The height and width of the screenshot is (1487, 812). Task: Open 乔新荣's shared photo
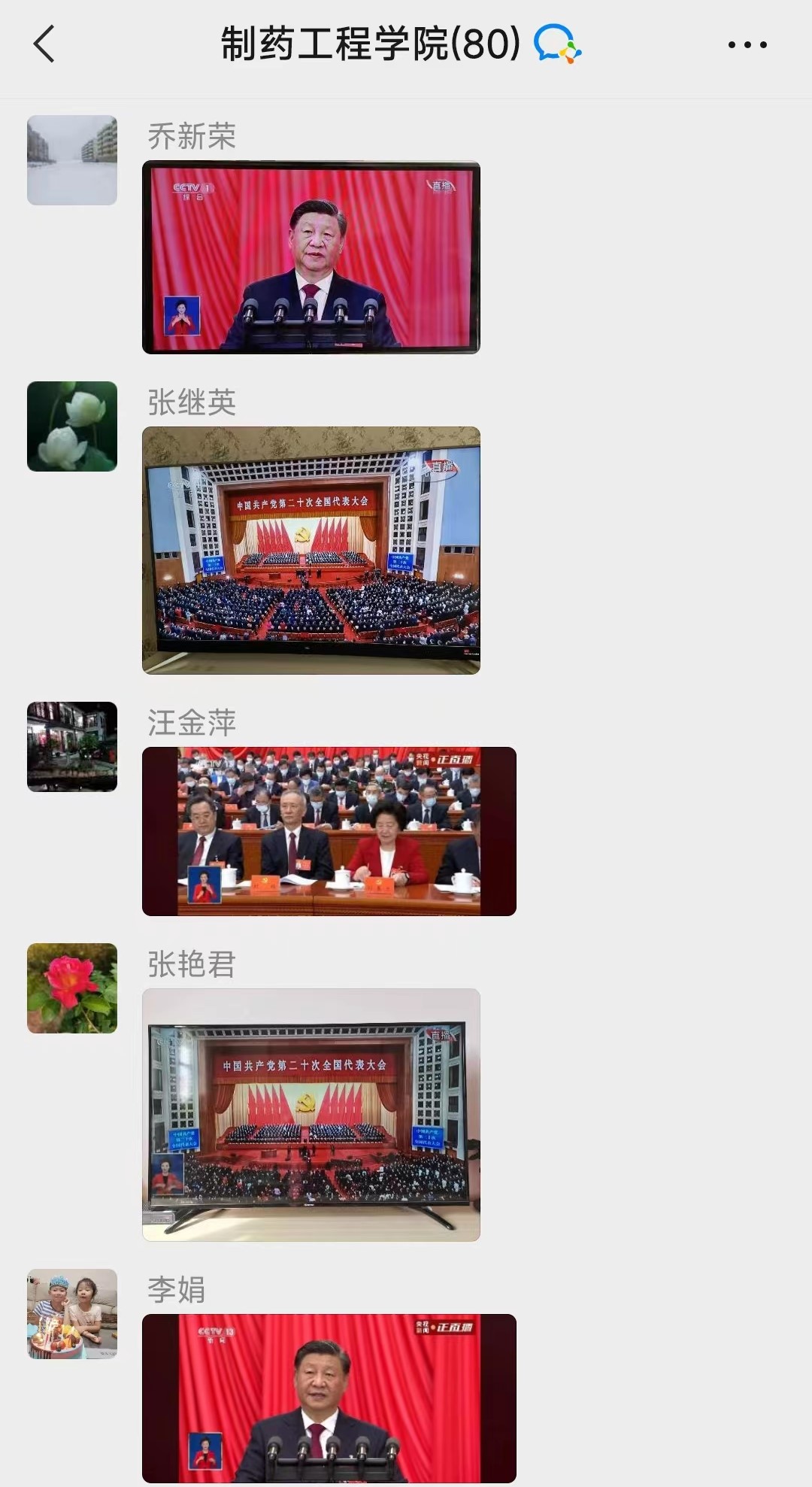point(311,257)
